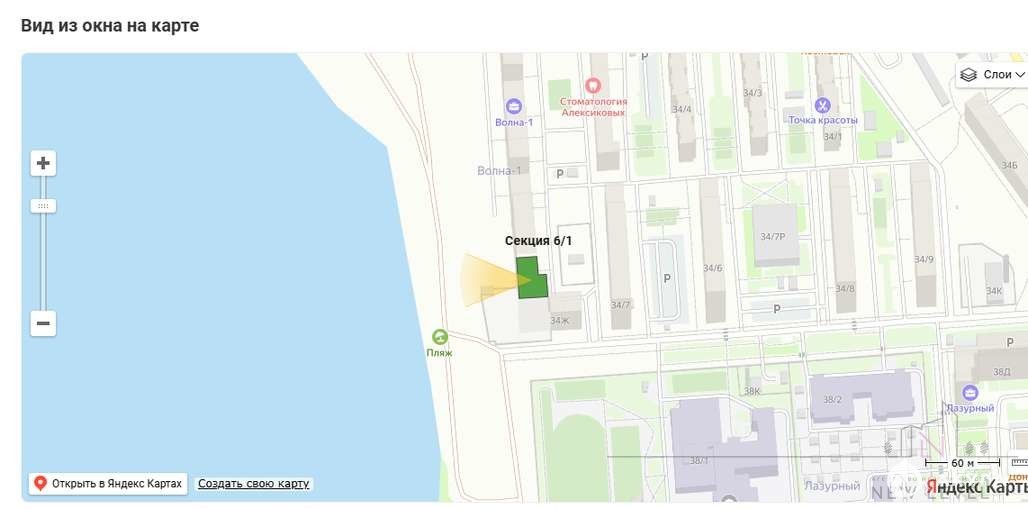Screen dimensions: 1028x509
Task: Zoom out of the map
Action: point(43,323)
